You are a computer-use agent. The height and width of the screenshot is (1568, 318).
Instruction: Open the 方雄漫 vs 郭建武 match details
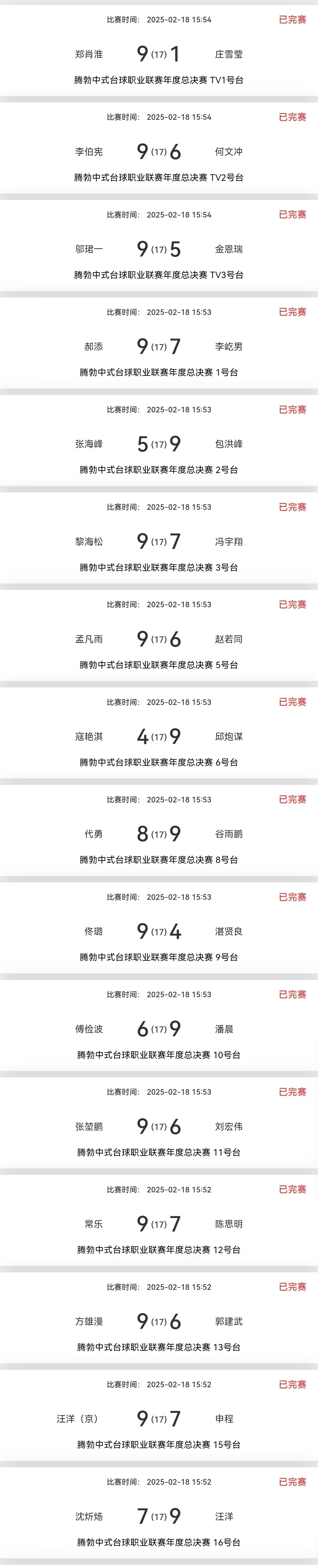click(158, 1321)
